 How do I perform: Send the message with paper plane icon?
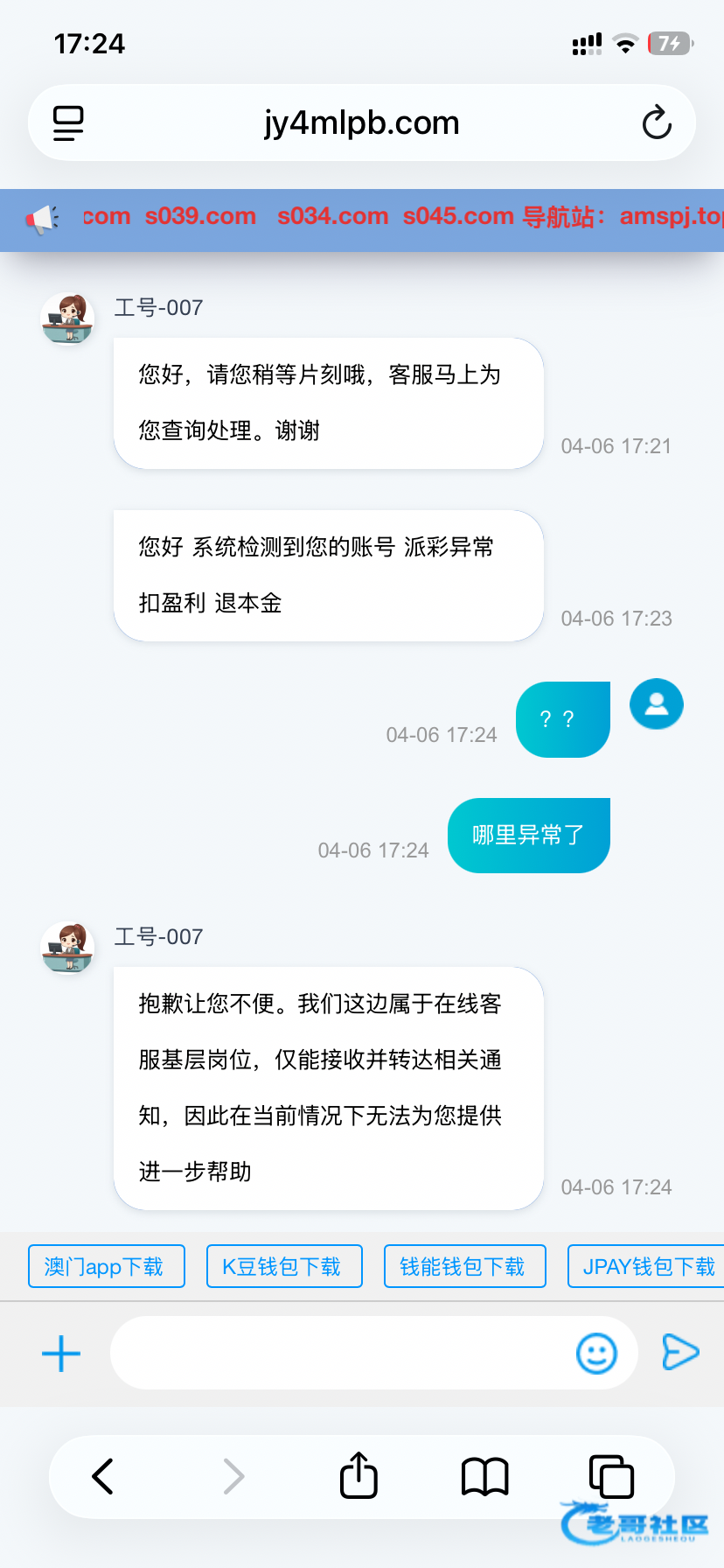coord(680,1352)
